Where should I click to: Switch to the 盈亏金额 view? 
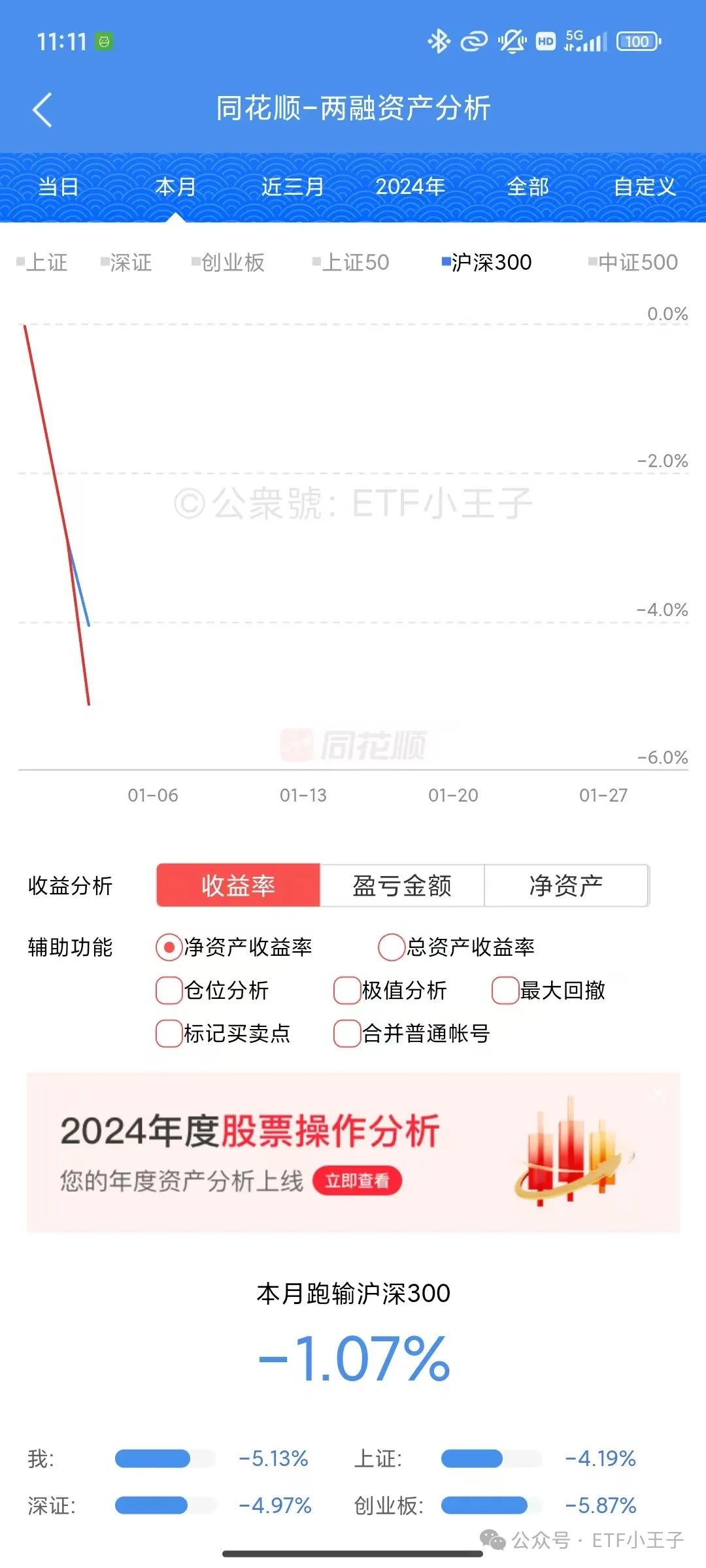click(402, 886)
